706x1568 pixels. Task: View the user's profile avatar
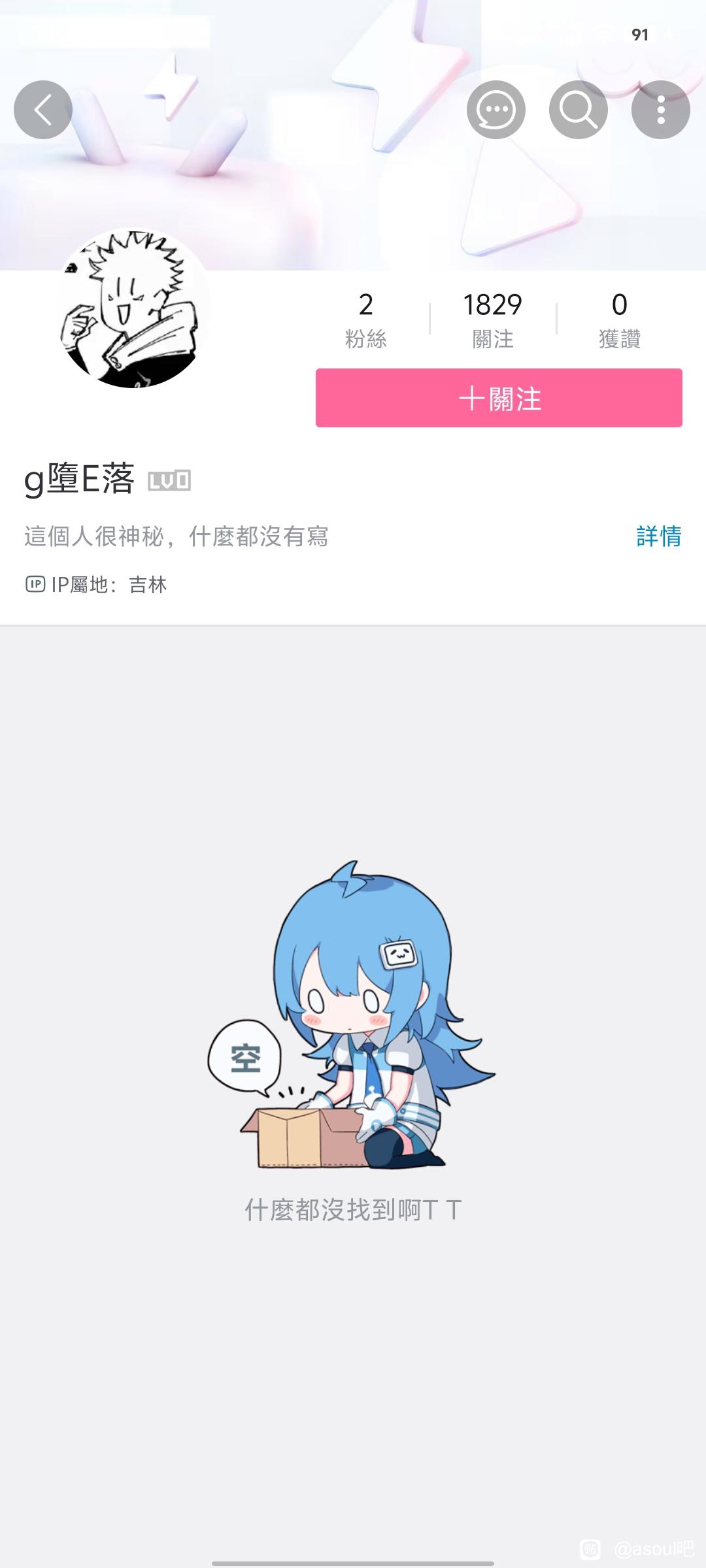pos(133,308)
